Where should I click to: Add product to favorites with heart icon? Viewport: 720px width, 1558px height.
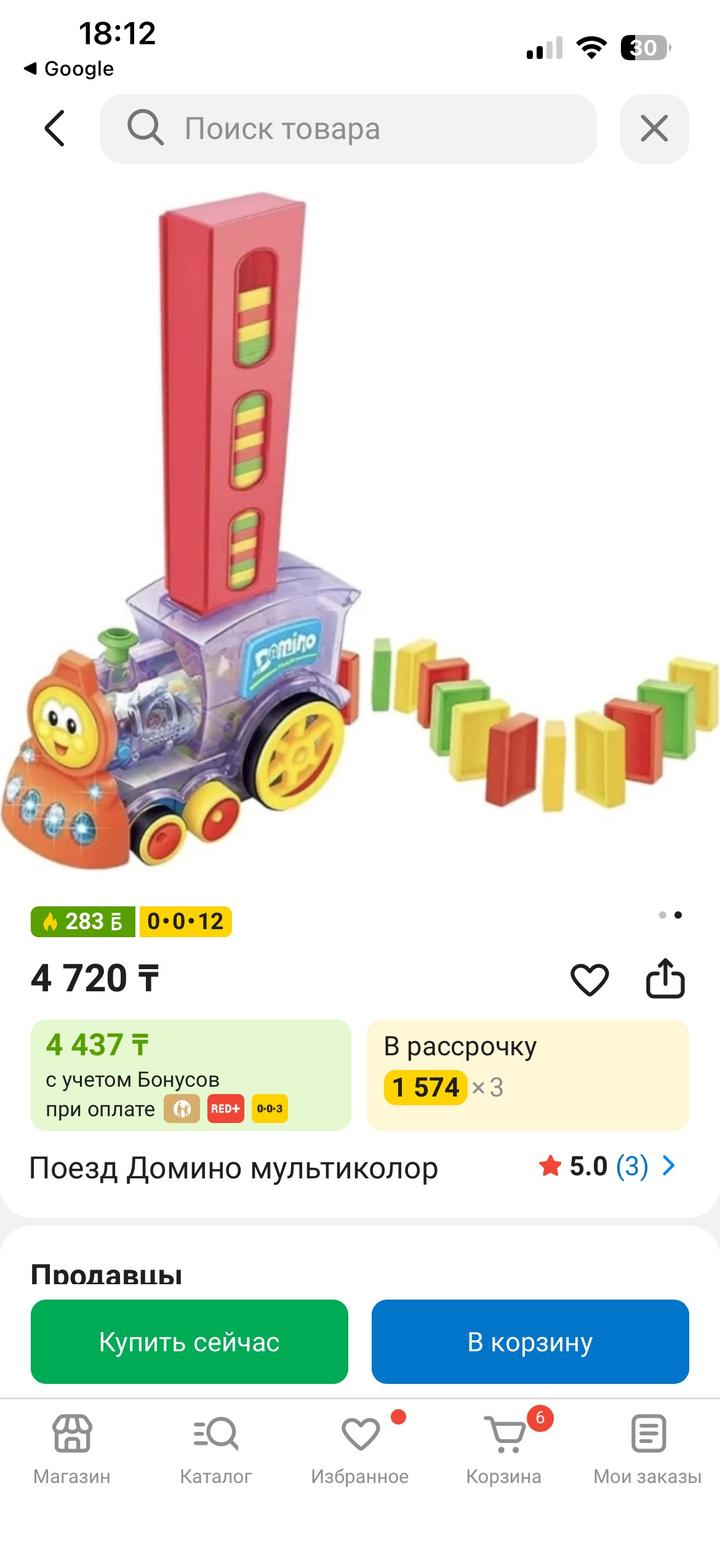pos(589,979)
